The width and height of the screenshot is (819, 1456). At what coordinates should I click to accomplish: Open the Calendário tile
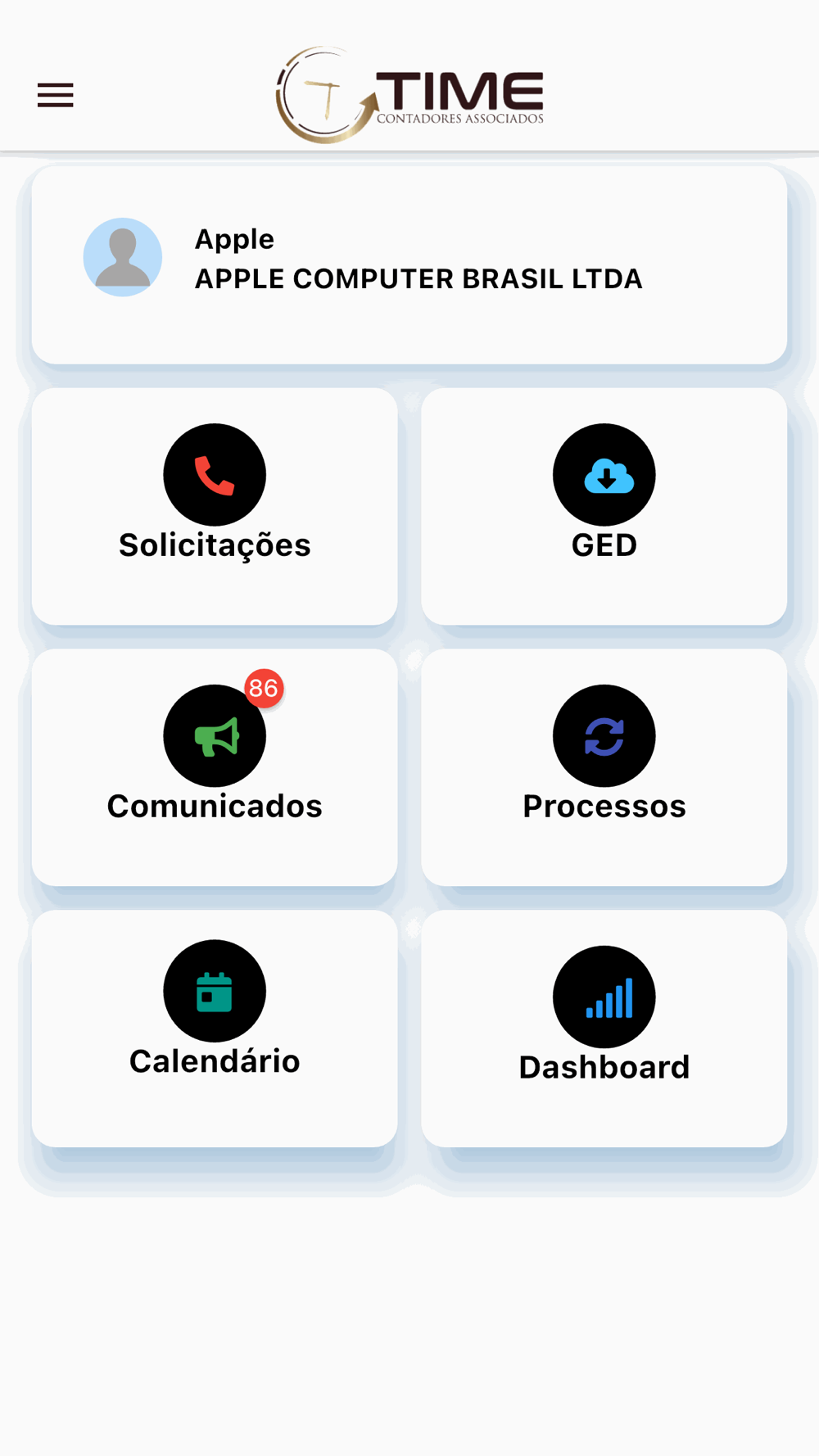click(x=215, y=1029)
